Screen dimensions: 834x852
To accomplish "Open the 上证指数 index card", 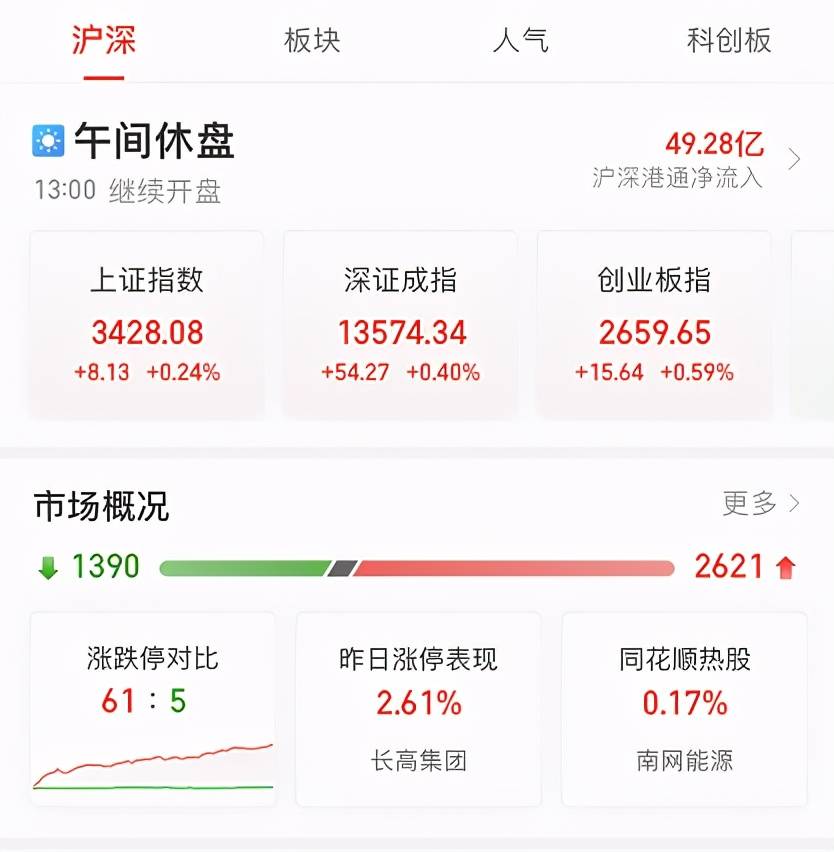I will click(147, 325).
